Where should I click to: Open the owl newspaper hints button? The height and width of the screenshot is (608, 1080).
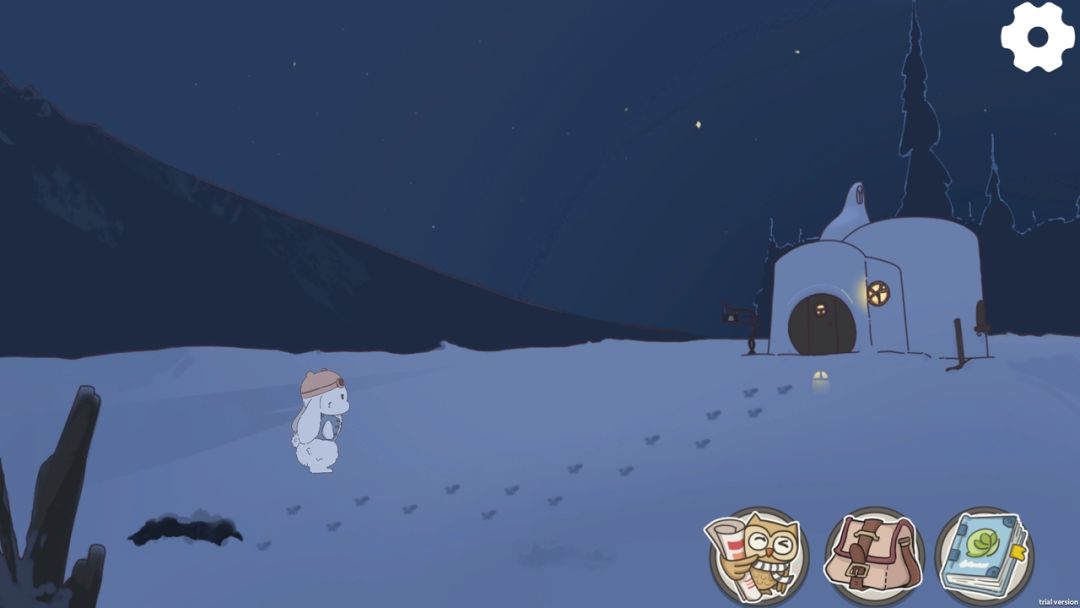[758, 556]
